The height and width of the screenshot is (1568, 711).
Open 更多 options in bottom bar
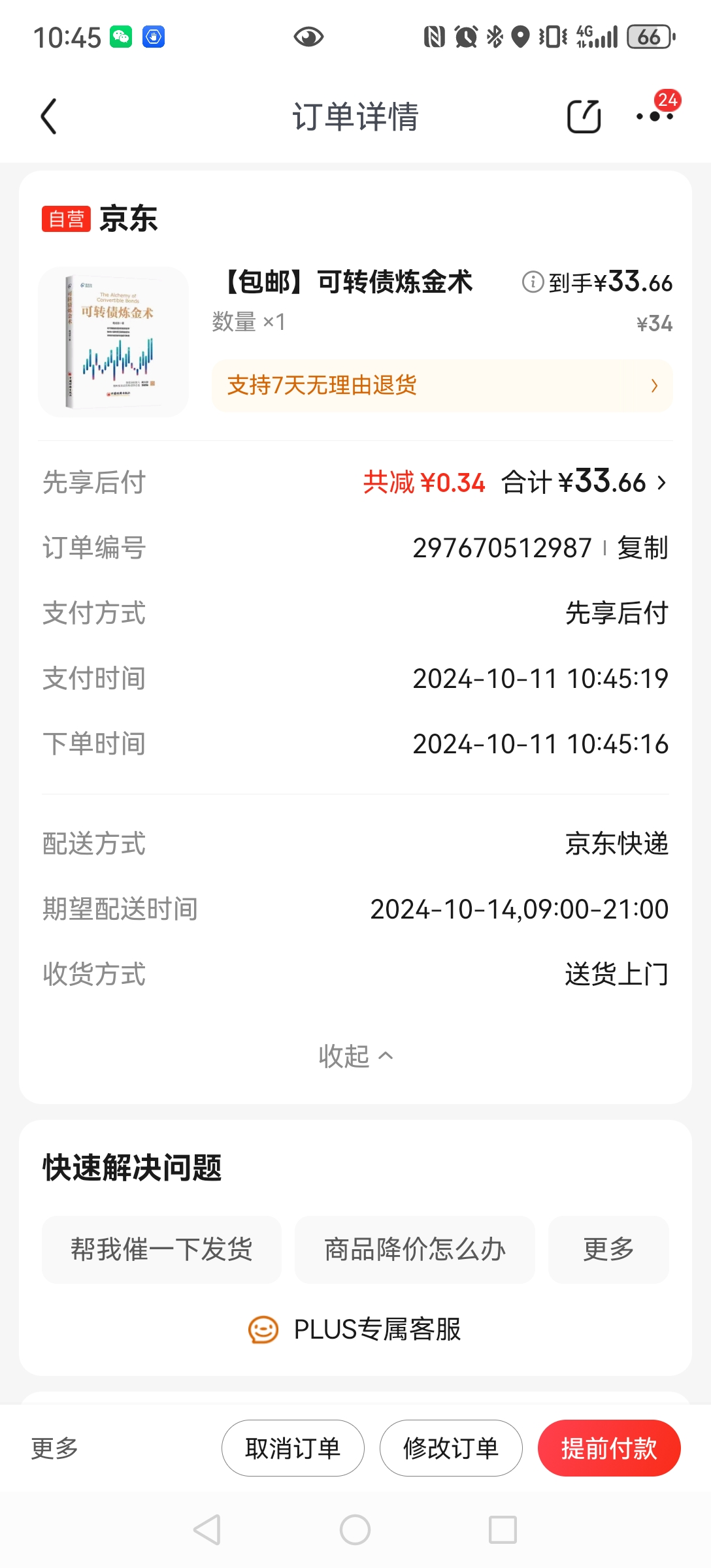point(55,1448)
